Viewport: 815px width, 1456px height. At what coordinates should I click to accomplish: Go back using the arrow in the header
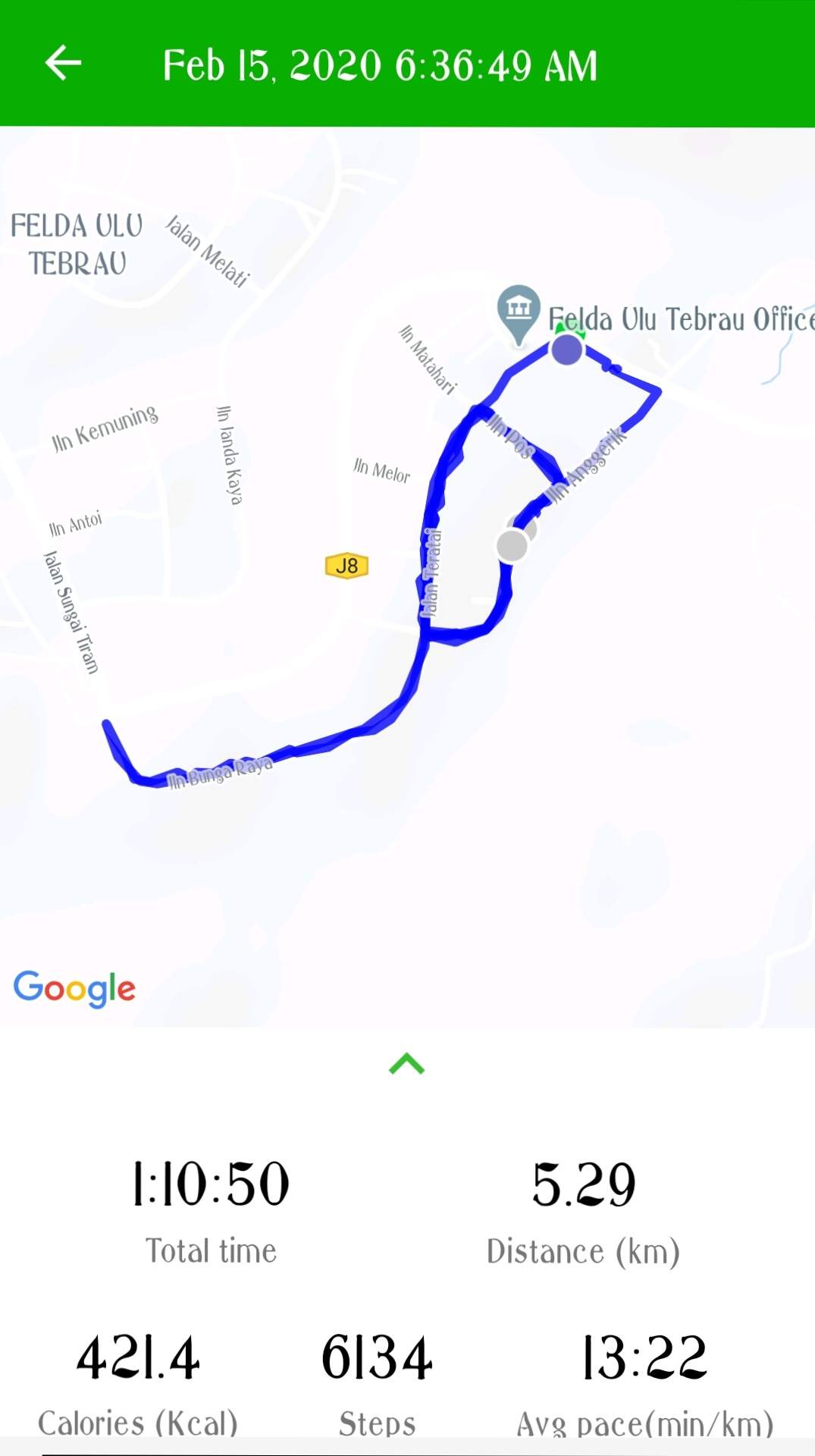tap(63, 63)
